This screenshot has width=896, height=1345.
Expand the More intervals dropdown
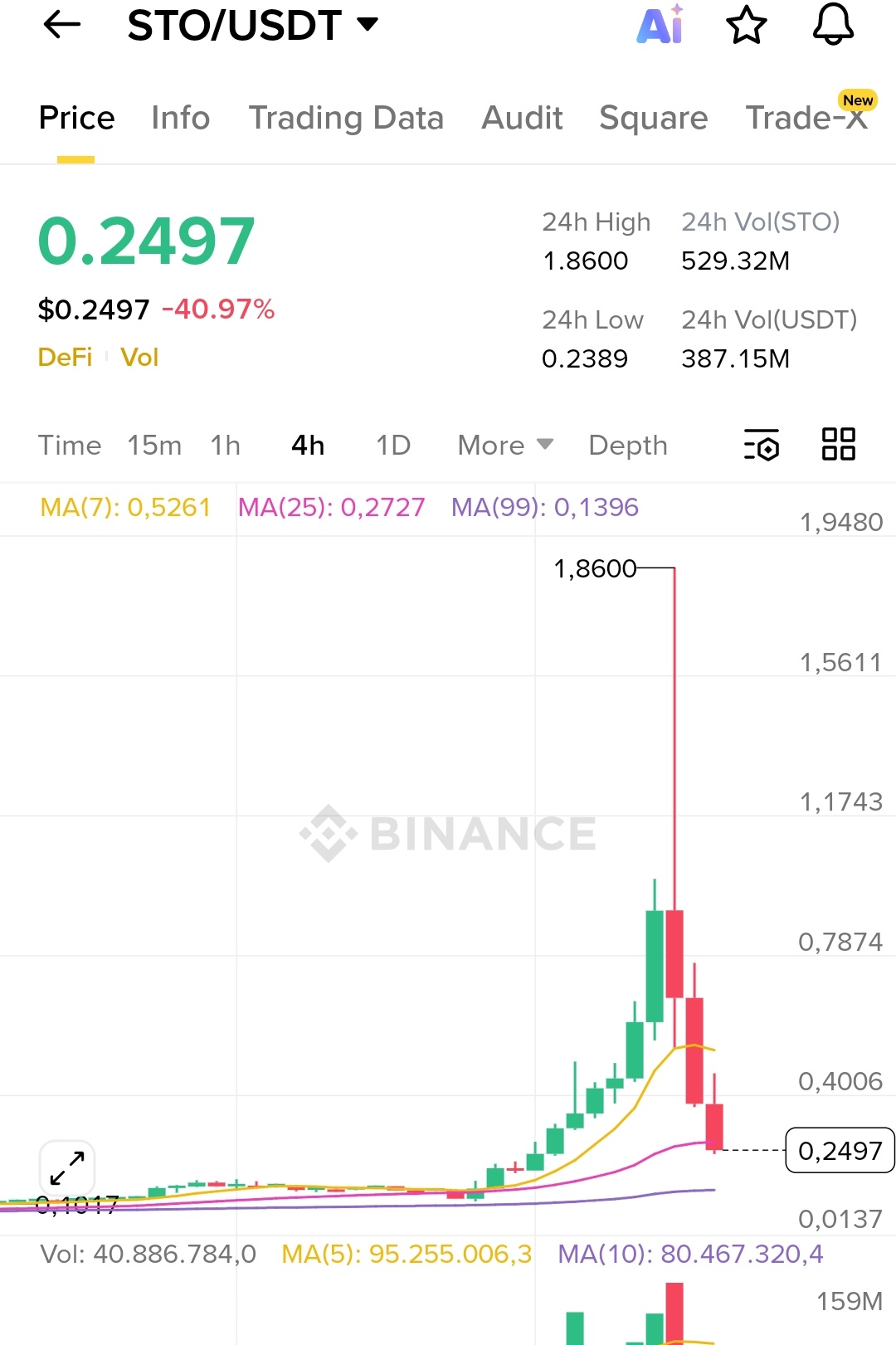point(504,446)
